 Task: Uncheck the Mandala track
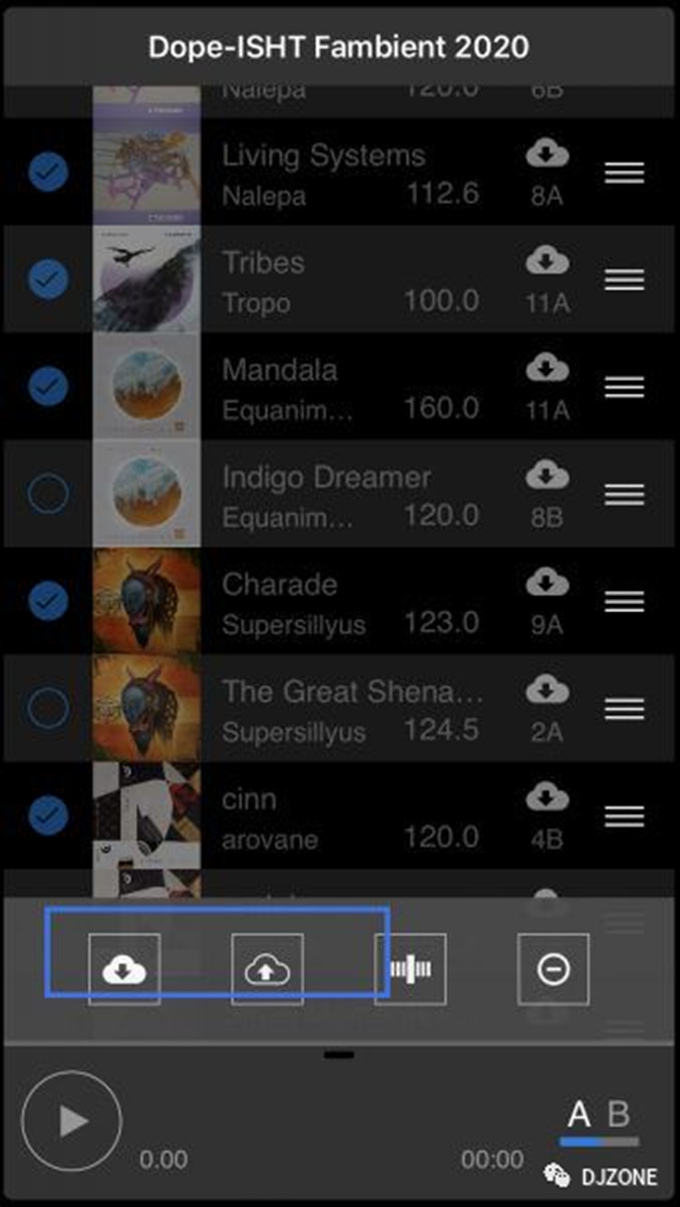48,385
